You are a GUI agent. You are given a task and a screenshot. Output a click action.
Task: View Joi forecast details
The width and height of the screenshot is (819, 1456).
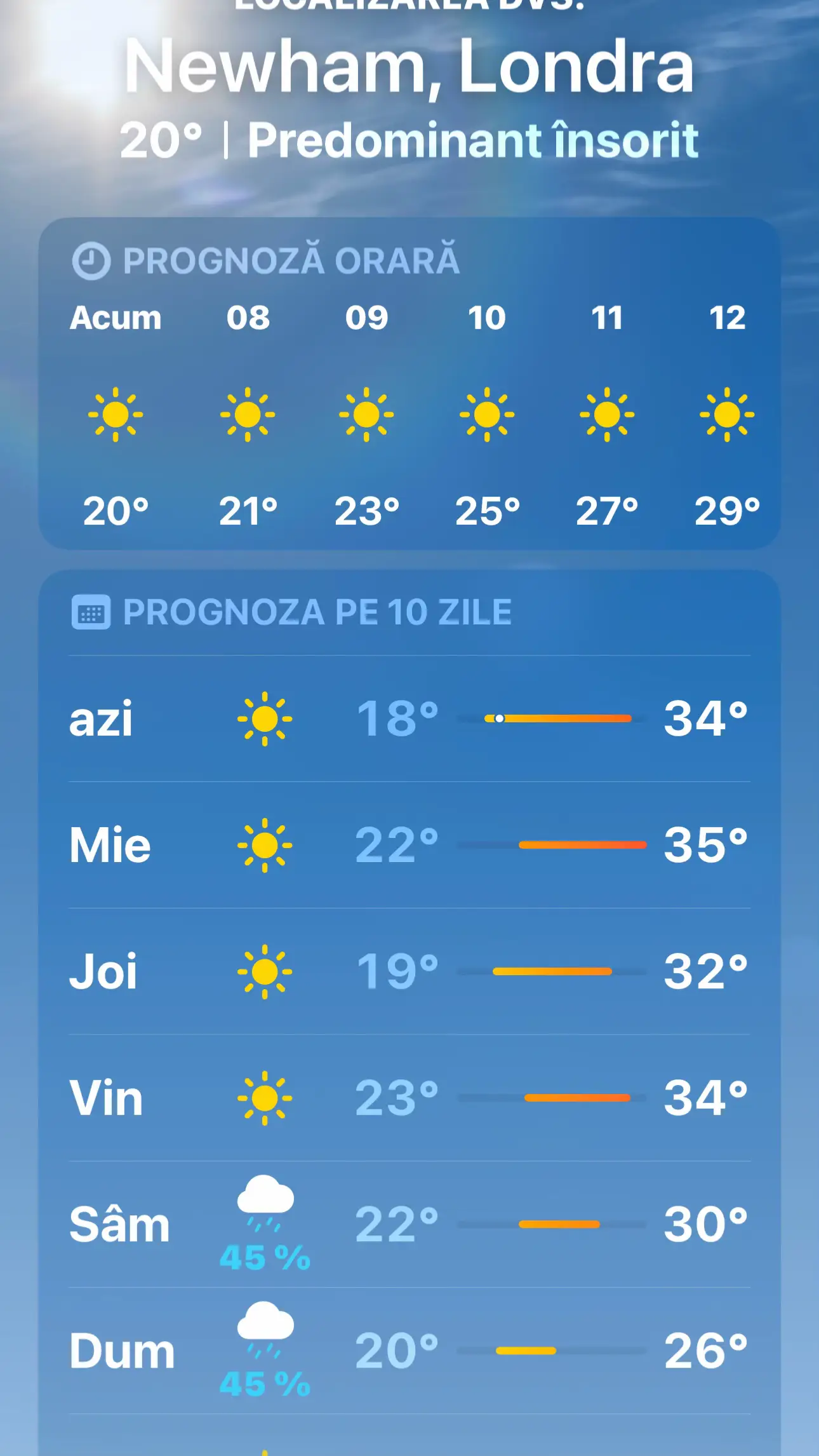(x=409, y=971)
